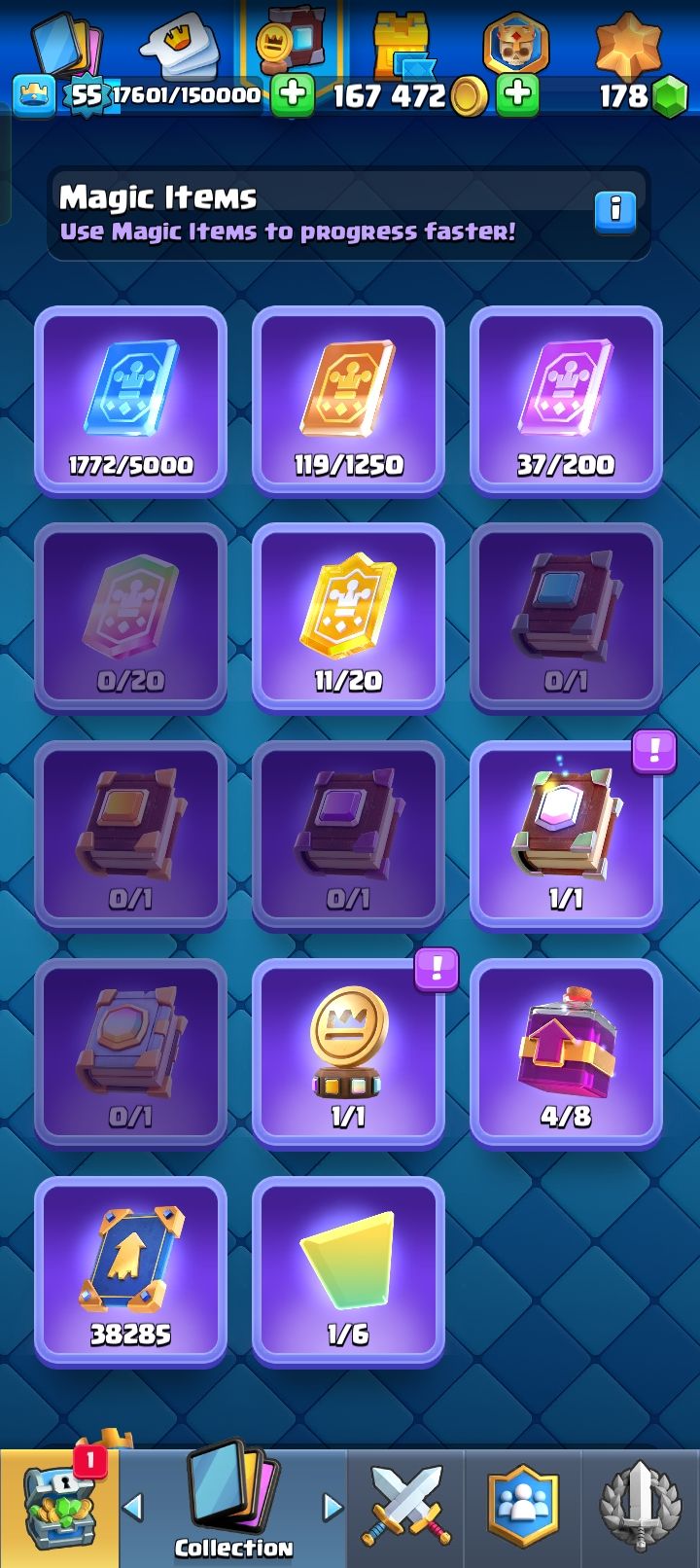Select the gold Champion Wild Card 11/20
The height and width of the screenshot is (1568, 700).
pyautogui.click(x=348, y=619)
